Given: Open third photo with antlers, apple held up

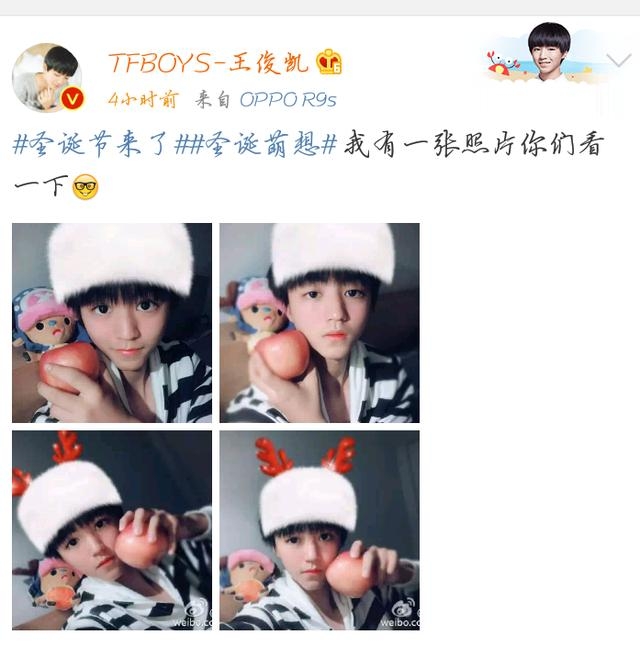Looking at the screenshot, I should (112, 529).
